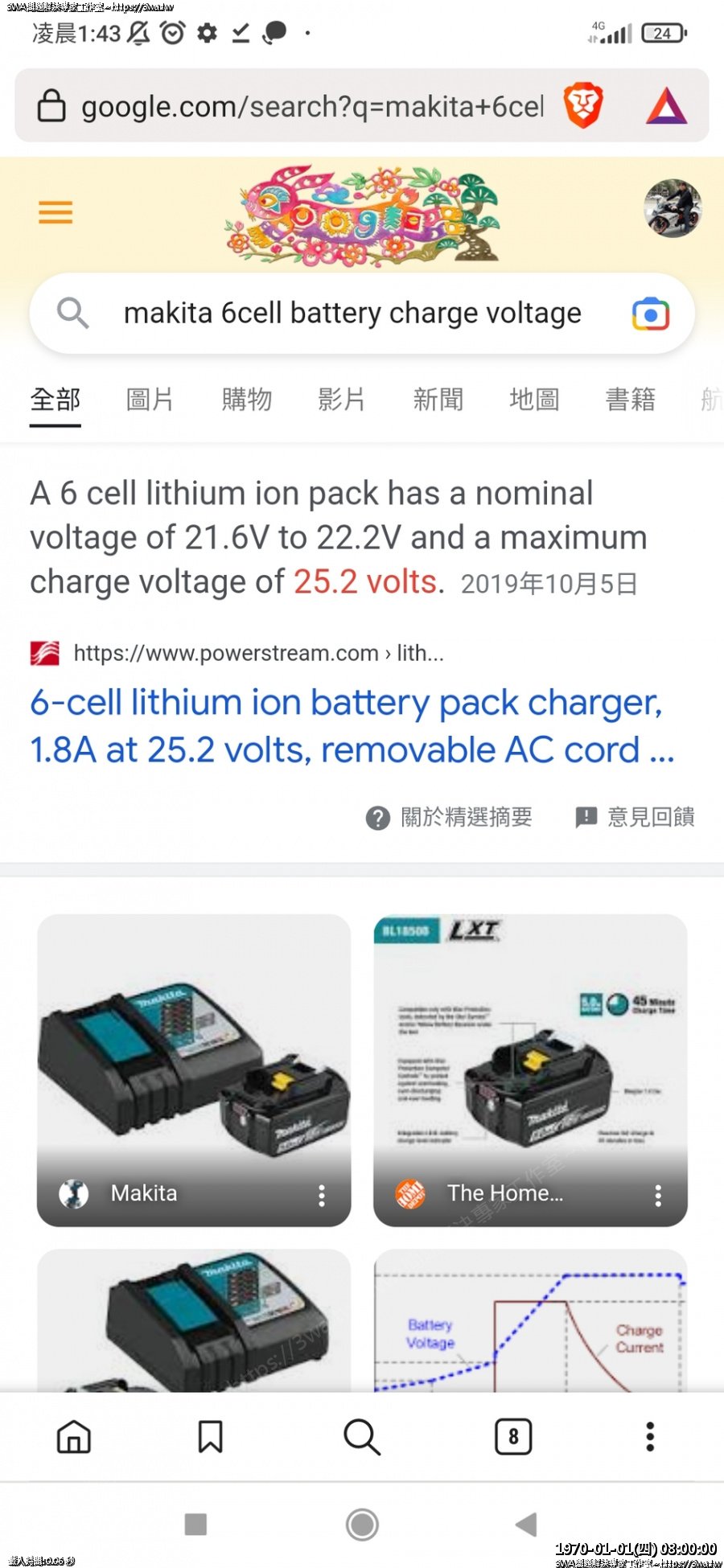The width and height of the screenshot is (724, 1568).
Task: Switch to the 書籍 tab
Action: tap(630, 399)
